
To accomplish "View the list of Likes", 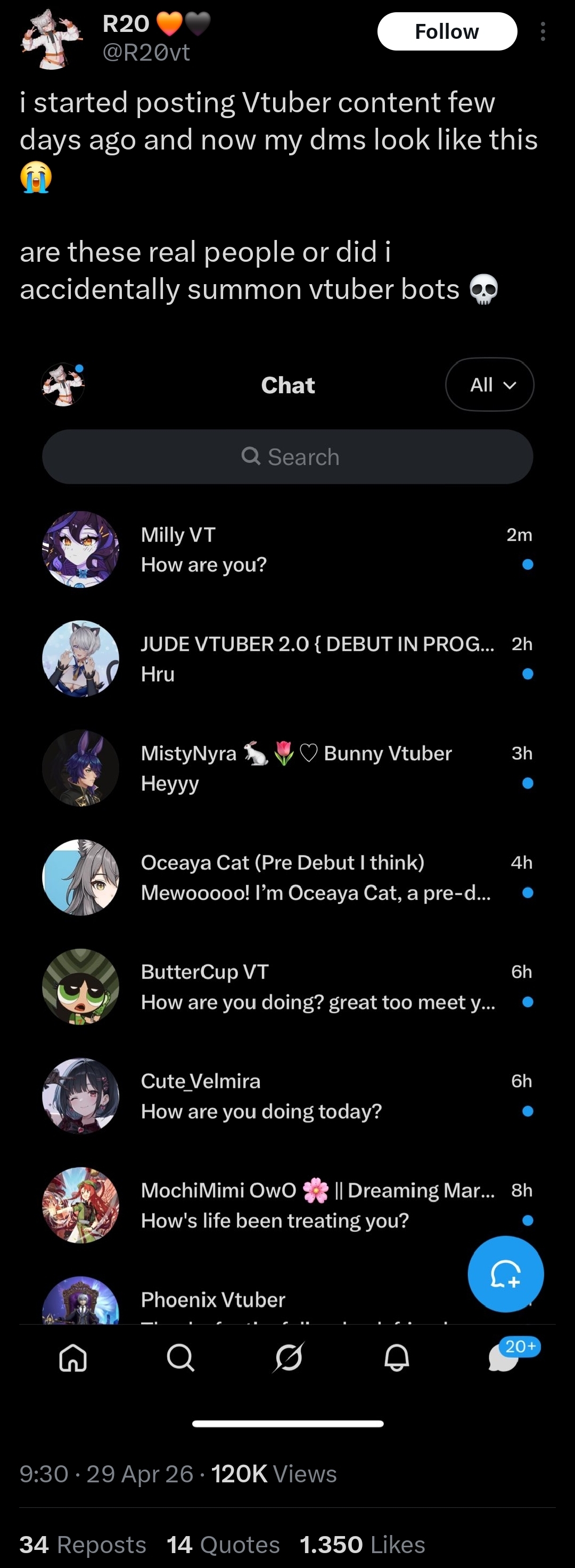I will click(363, 1544).
